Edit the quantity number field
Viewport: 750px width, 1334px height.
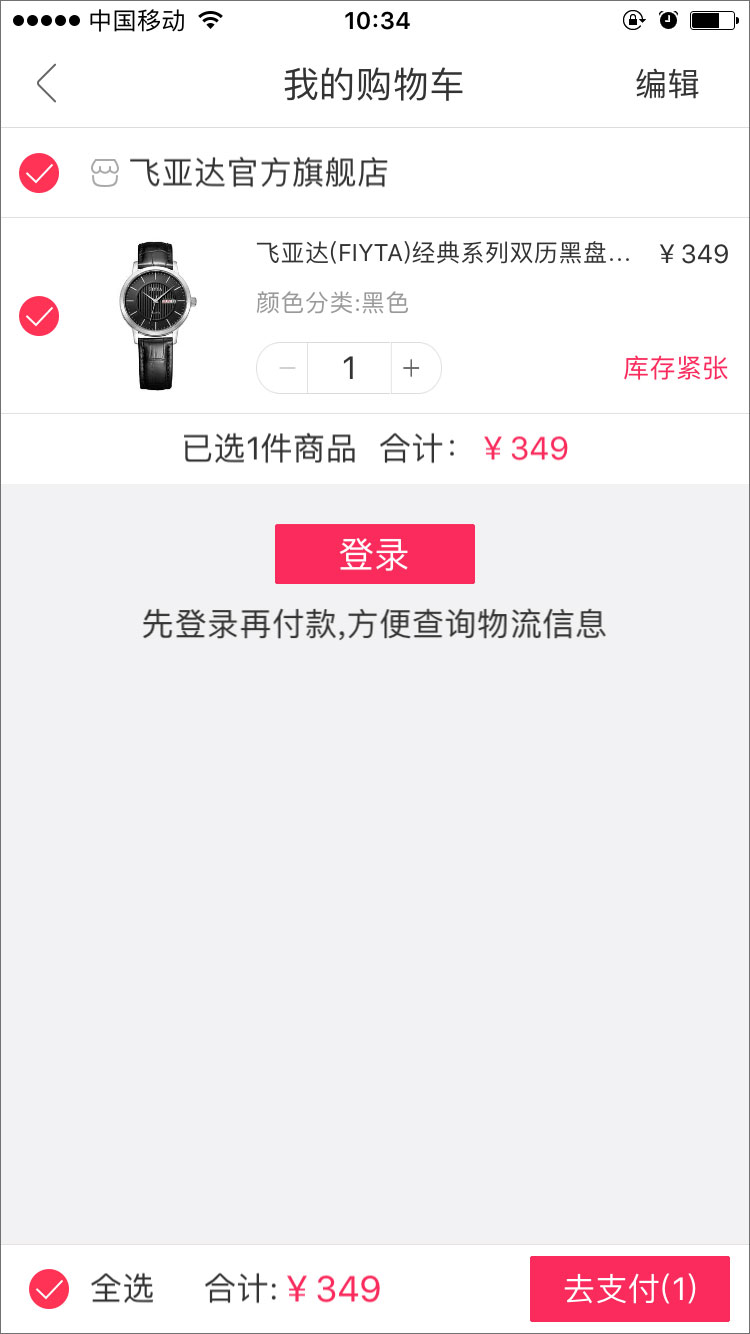(x=349, y=368)
